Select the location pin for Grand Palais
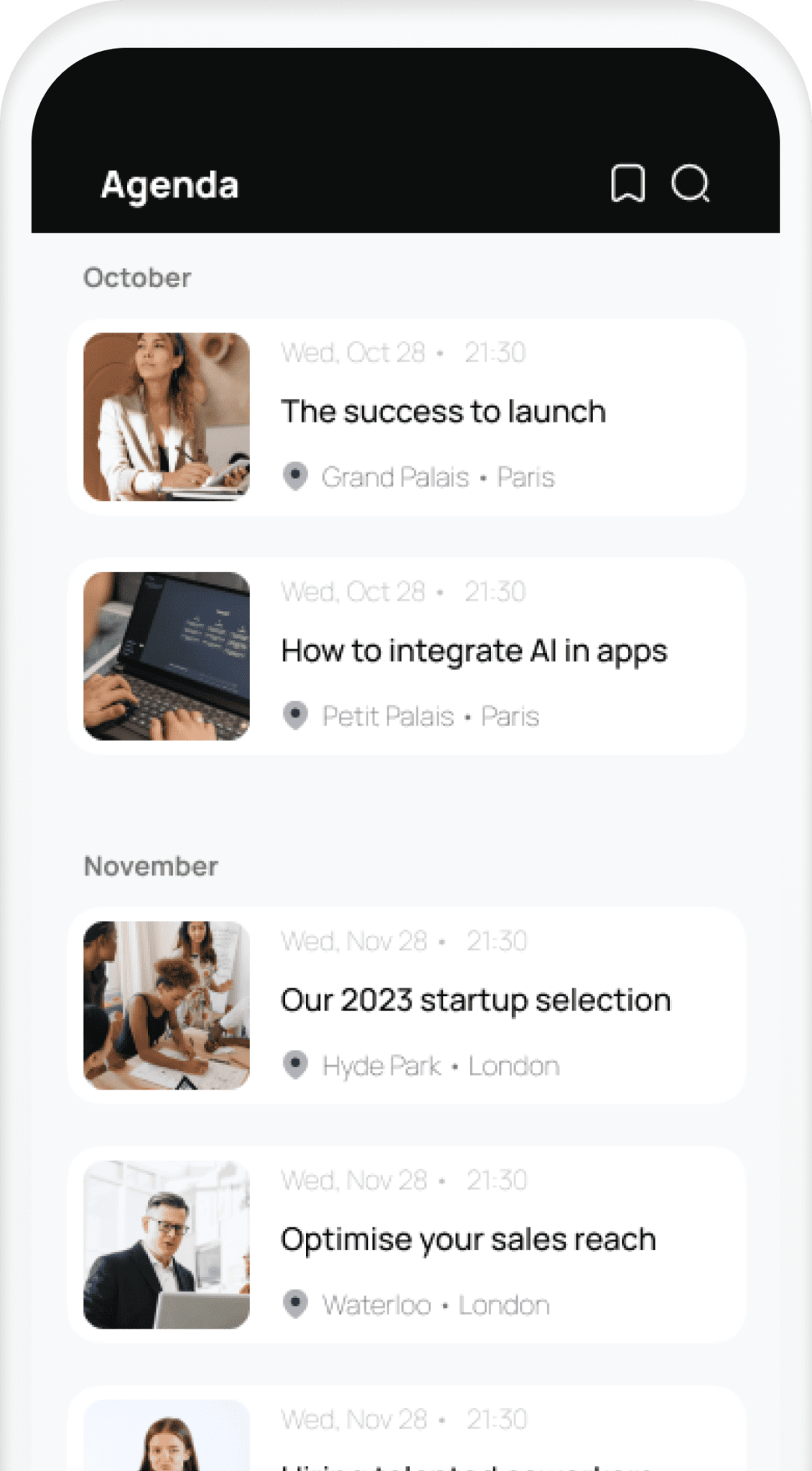This screenshot has height=1471, width=812. (297, 476)
